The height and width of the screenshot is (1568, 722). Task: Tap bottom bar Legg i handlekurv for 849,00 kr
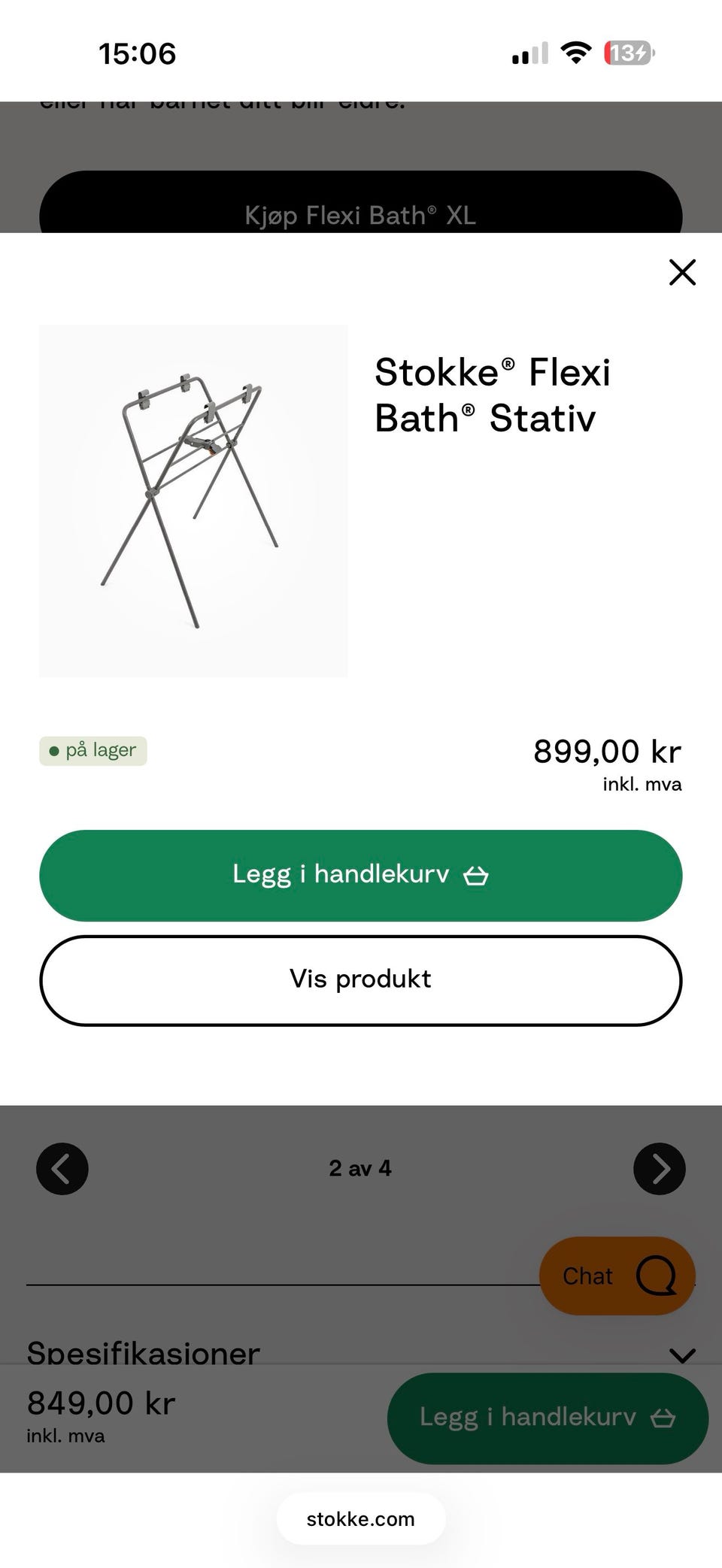[x=548, y=1418]
